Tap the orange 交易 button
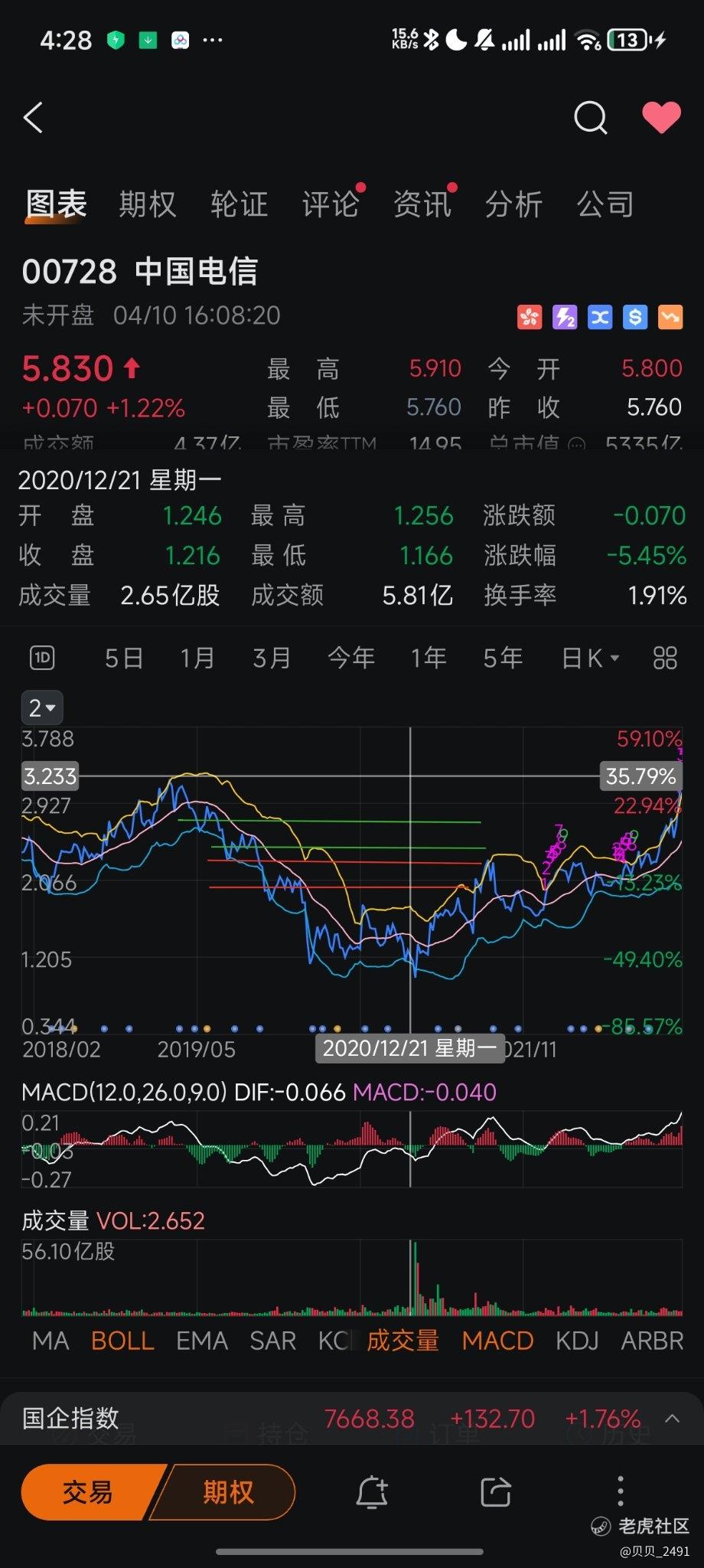704x1568 pixels. point(88,1491)
